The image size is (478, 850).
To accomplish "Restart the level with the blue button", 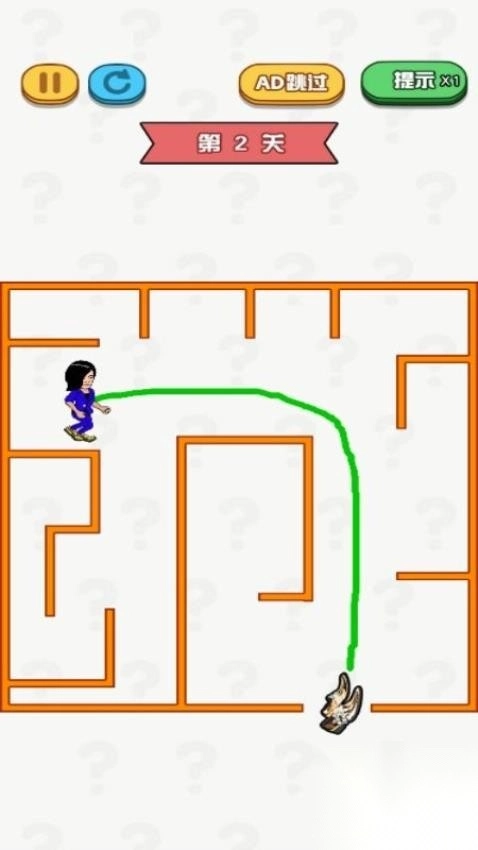I will coord(117,84).
